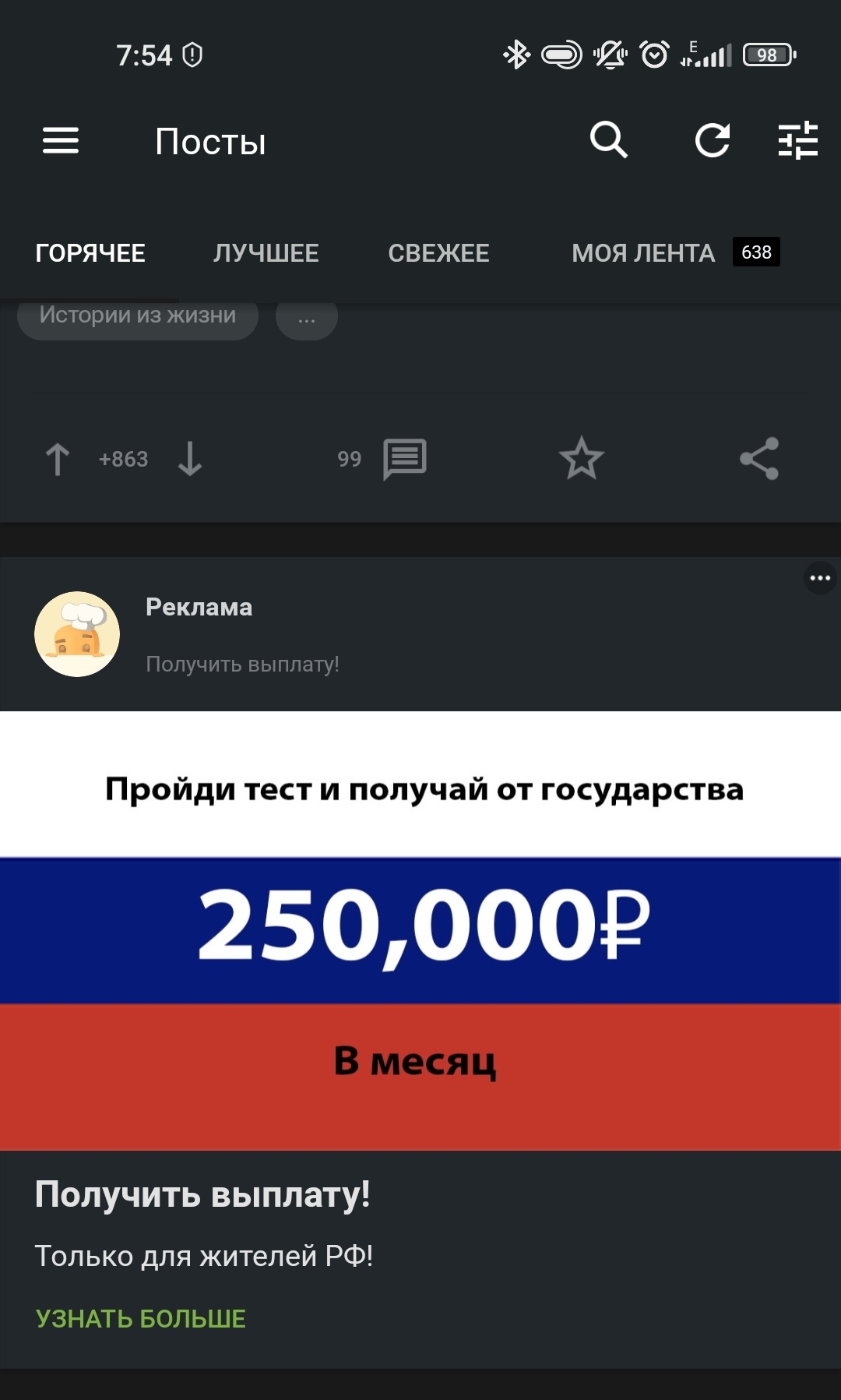This screenshot has width=841, height=1400.
Task: Share the post rated +863
Action: coord(759,458)
